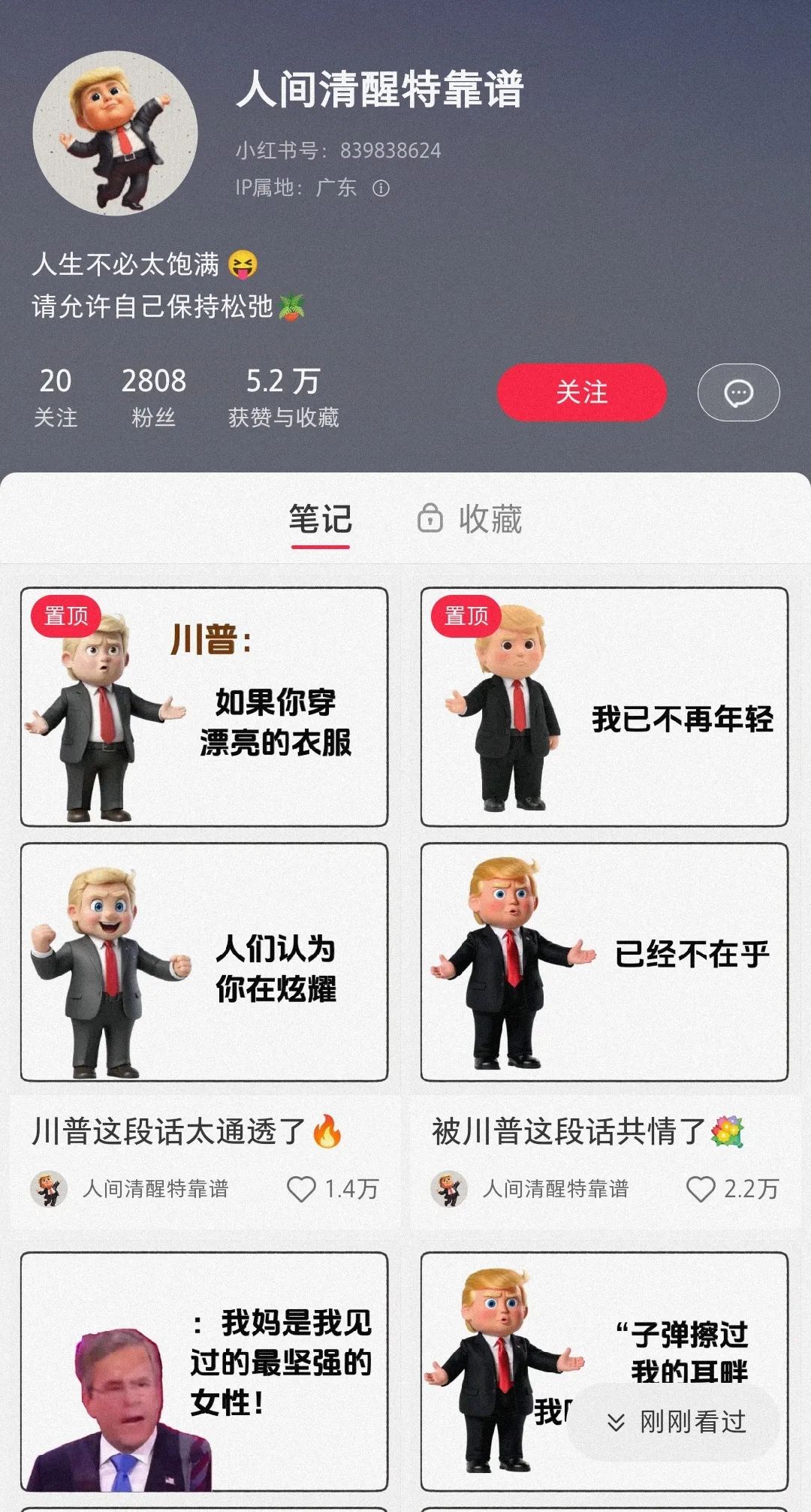Image resolution: width=811 pixels, height=1512 pixels.
Task: Open the 20 关注 following list
Action: [56, 397]
